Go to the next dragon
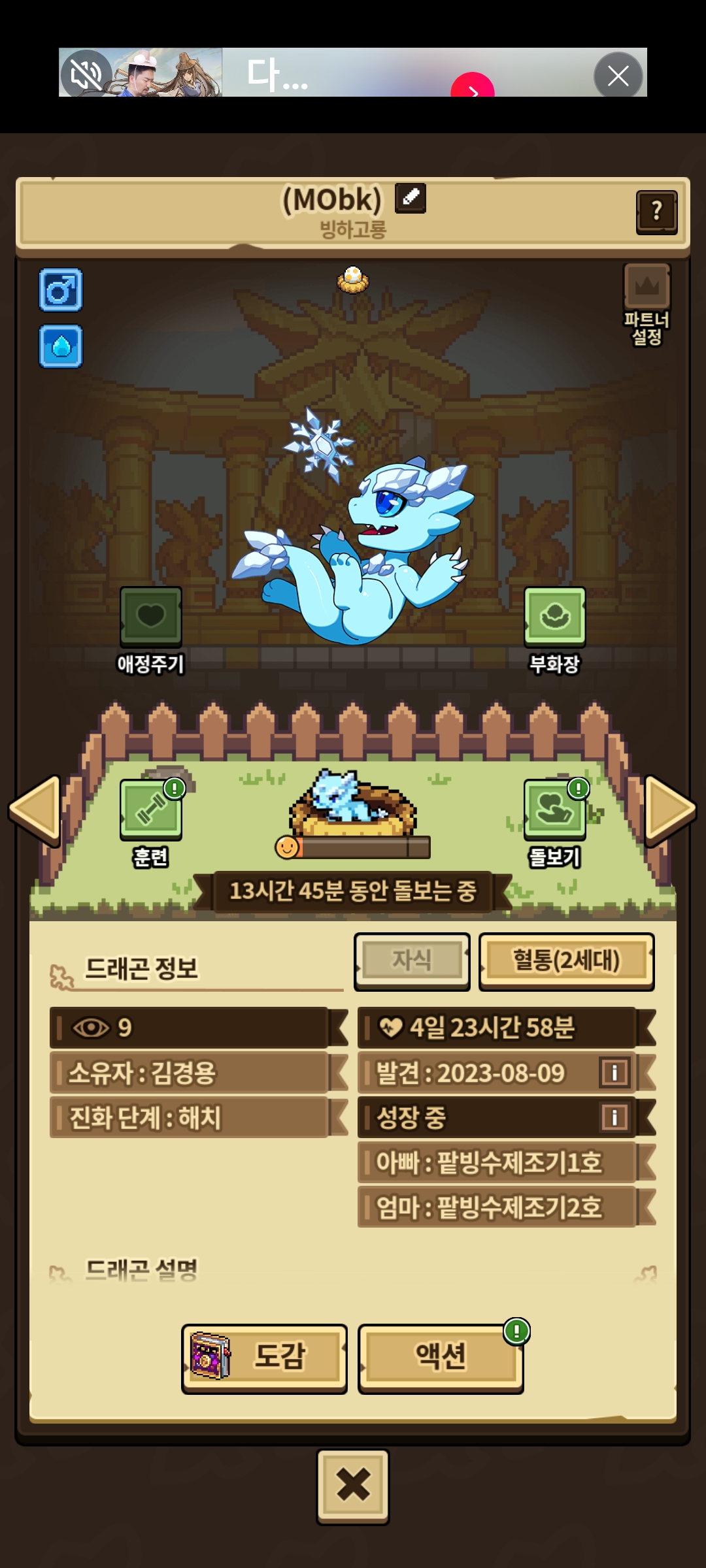 [669, 810]
